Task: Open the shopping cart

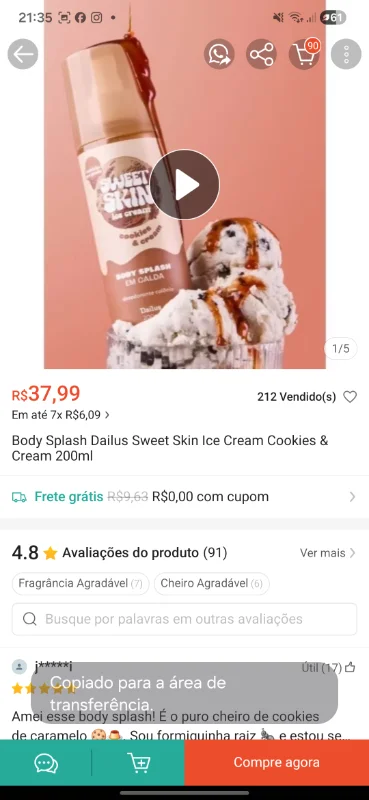Action: coord(304,54)
